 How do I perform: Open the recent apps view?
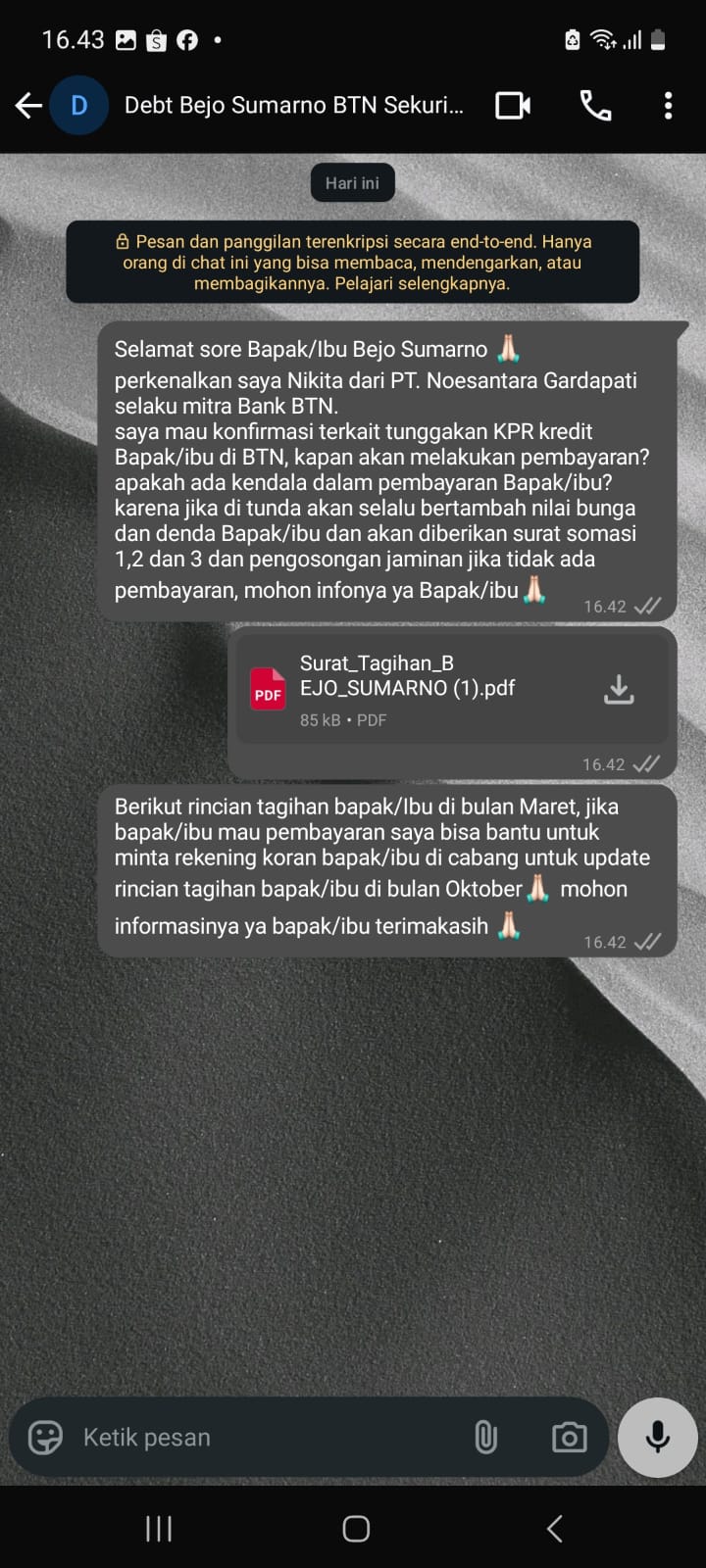[x=158, y=1529]
